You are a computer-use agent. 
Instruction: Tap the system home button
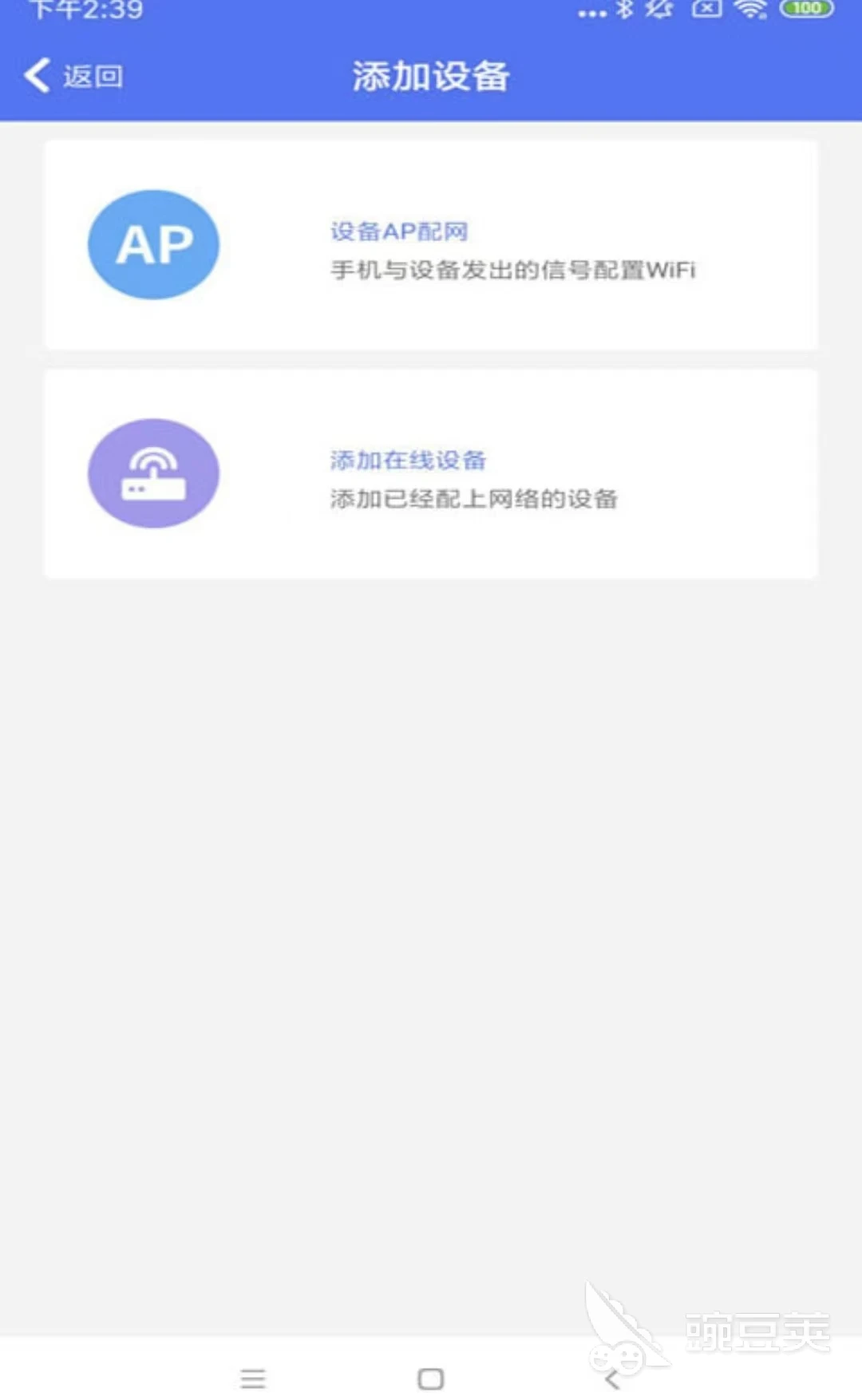(431, 1378)
